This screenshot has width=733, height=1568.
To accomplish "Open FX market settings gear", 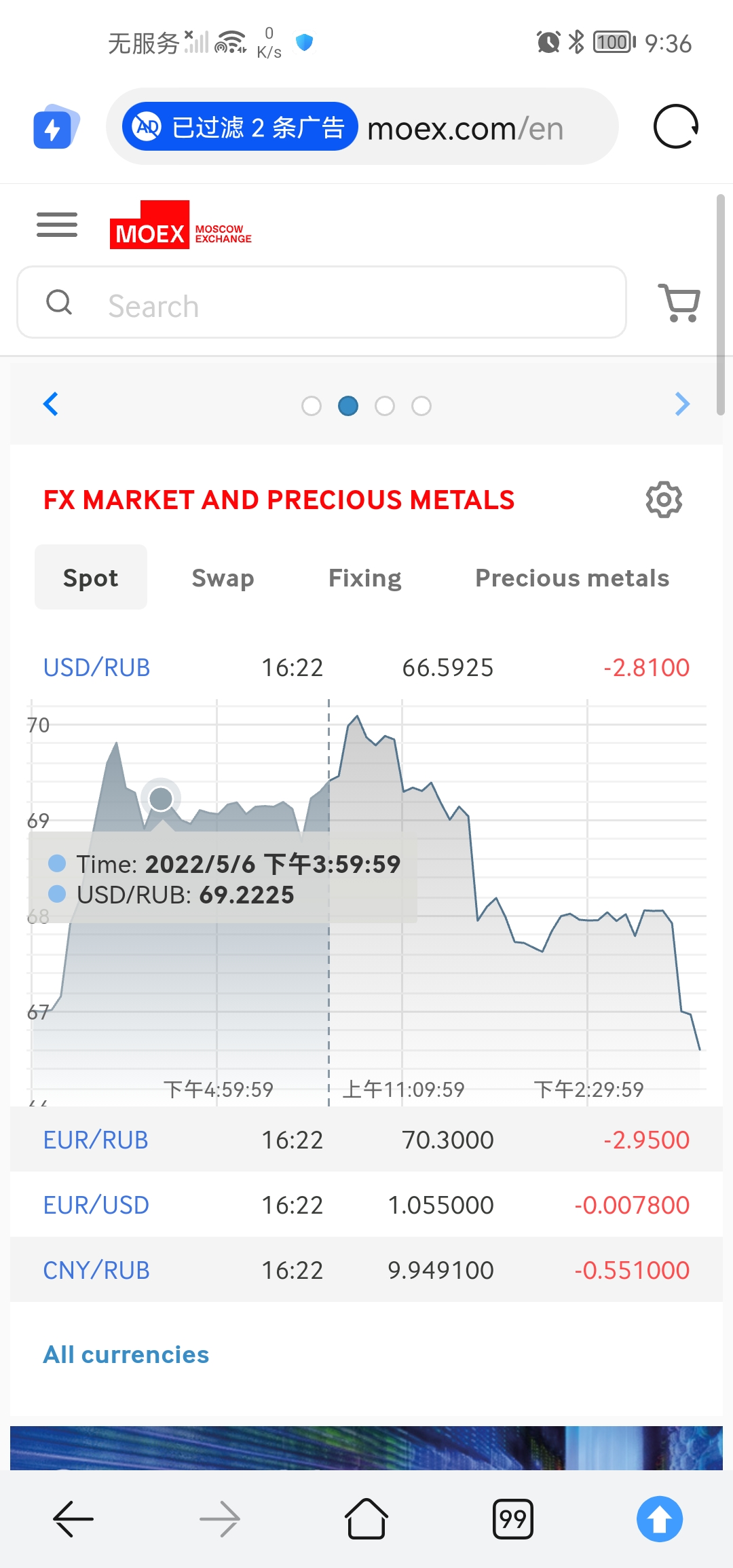I will coord(664,500).
